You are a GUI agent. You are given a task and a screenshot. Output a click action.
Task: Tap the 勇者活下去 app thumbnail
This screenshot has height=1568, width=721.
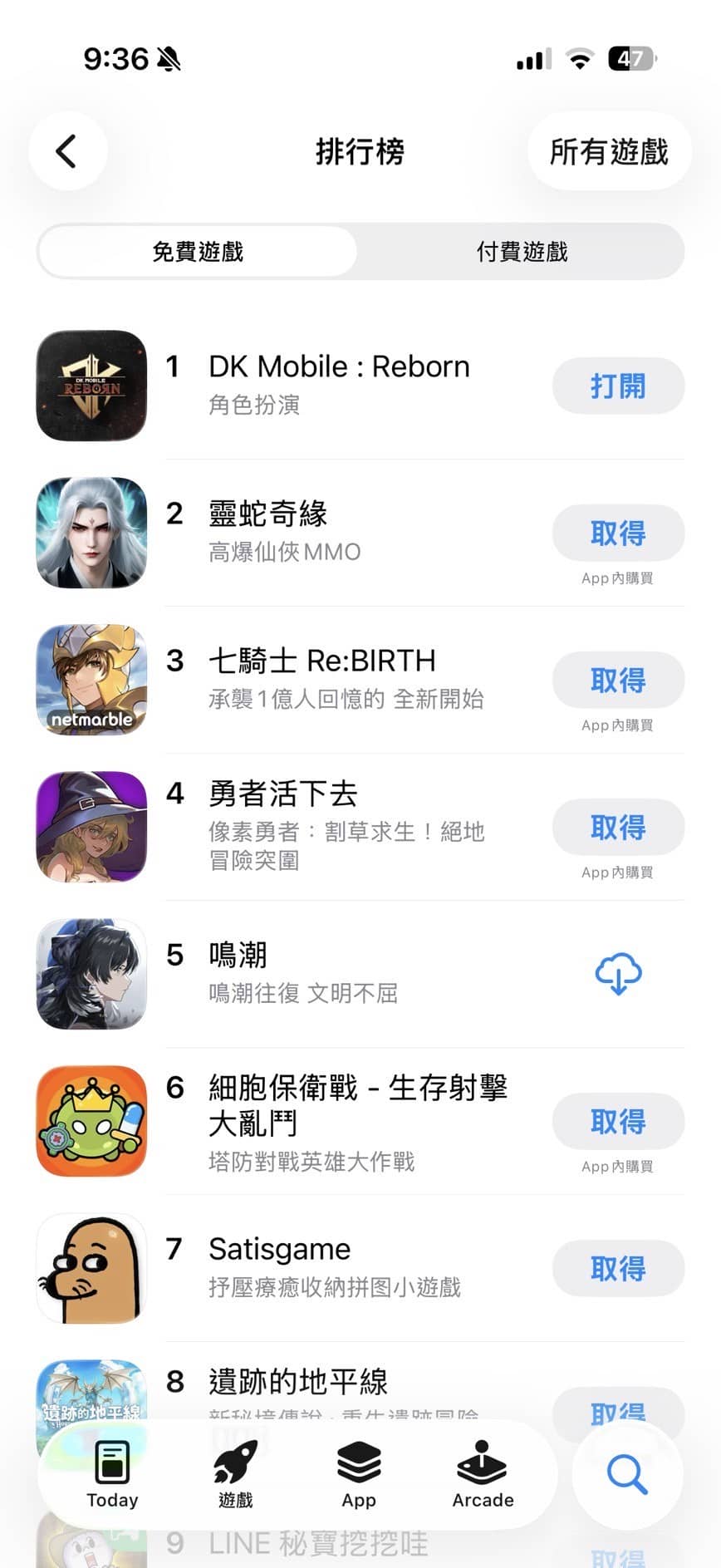tap(91, 828)
